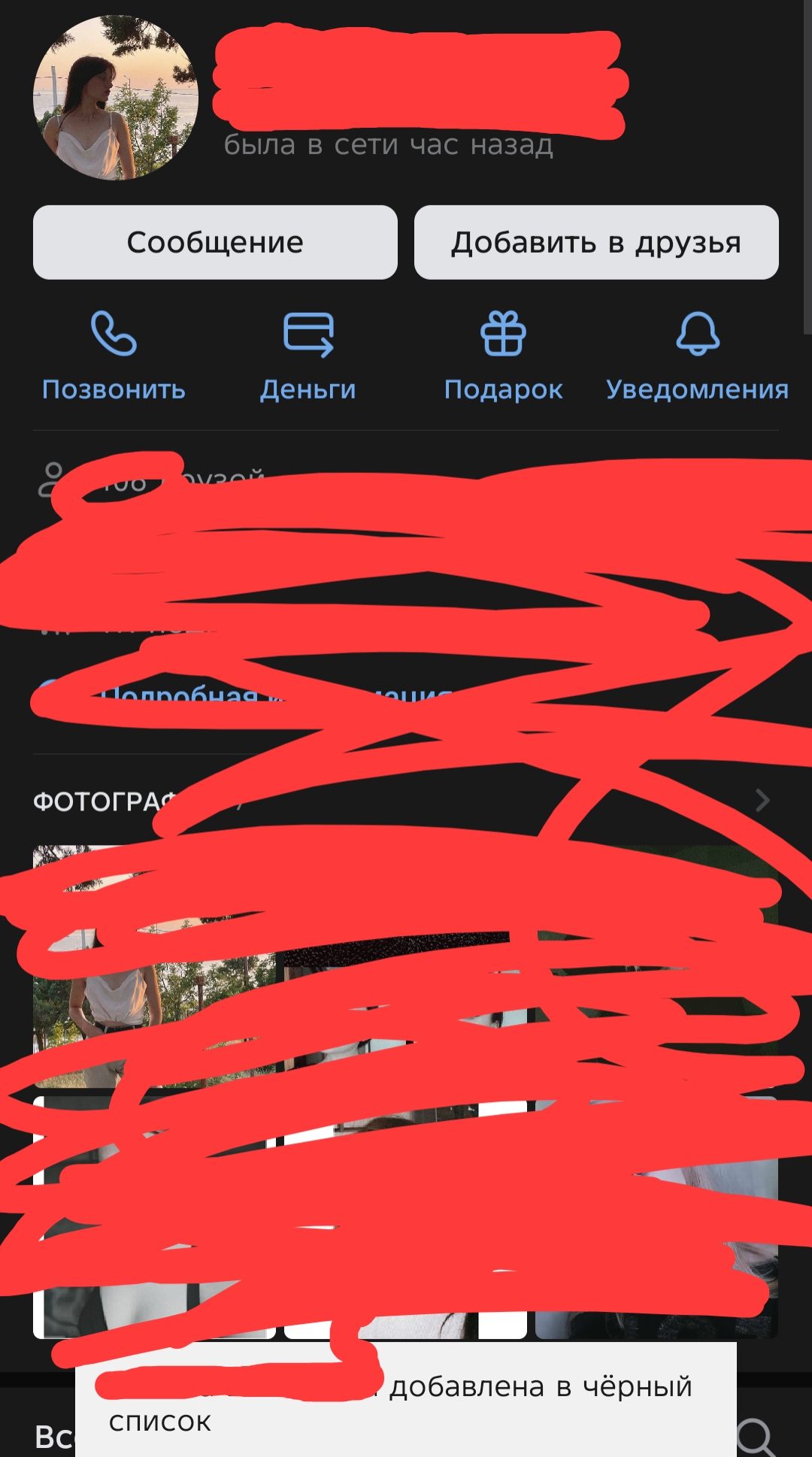The image size is (812, 1457).
Task: Send money via Деньги
Action: [x=308, y=357]
